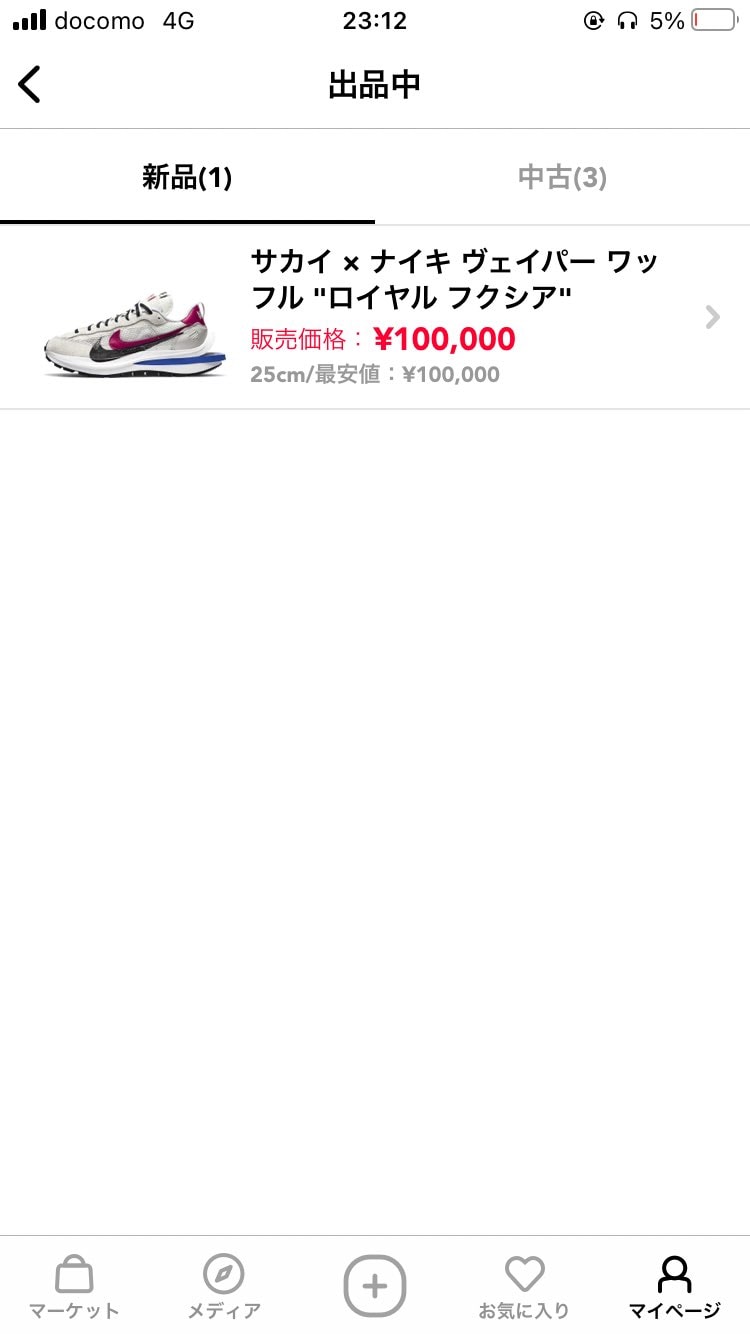This screenshot has height=1334, width=750.
Task: Tap the 出品中 page title
Action: point(375,85)
